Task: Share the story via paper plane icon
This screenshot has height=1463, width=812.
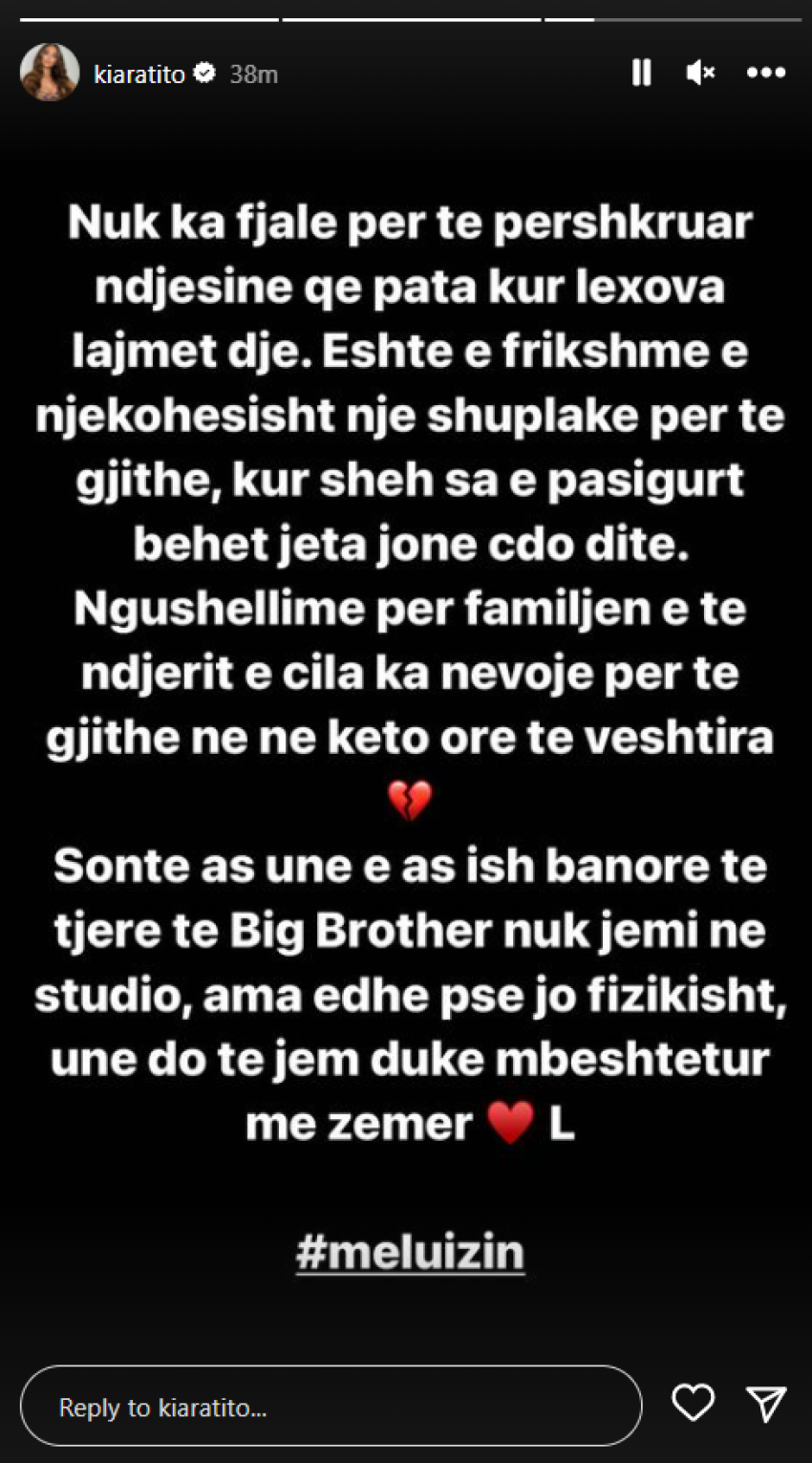Action: pyautogui.click(x=765, y=1403)
